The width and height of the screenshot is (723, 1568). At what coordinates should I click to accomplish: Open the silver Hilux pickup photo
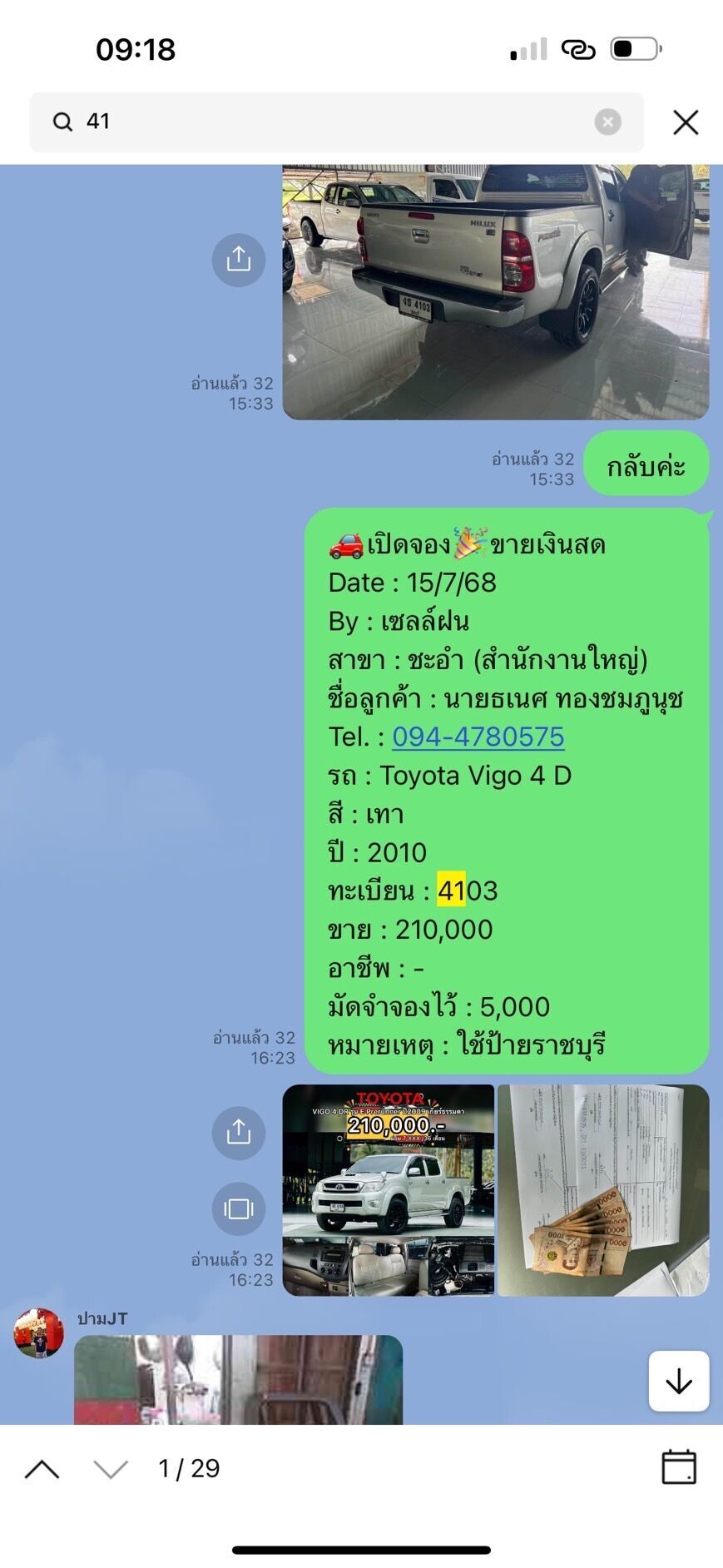(x=495, y=291)
